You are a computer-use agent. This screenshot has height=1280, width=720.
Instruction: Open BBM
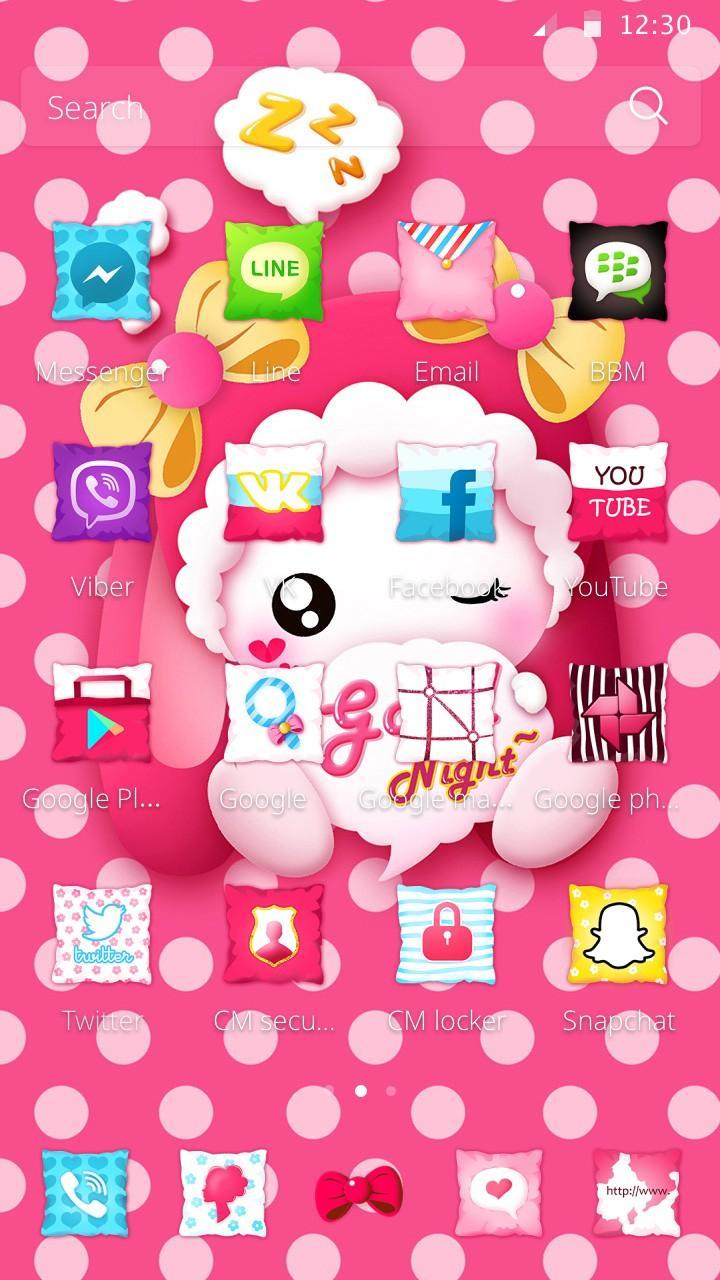pos(618,270)
